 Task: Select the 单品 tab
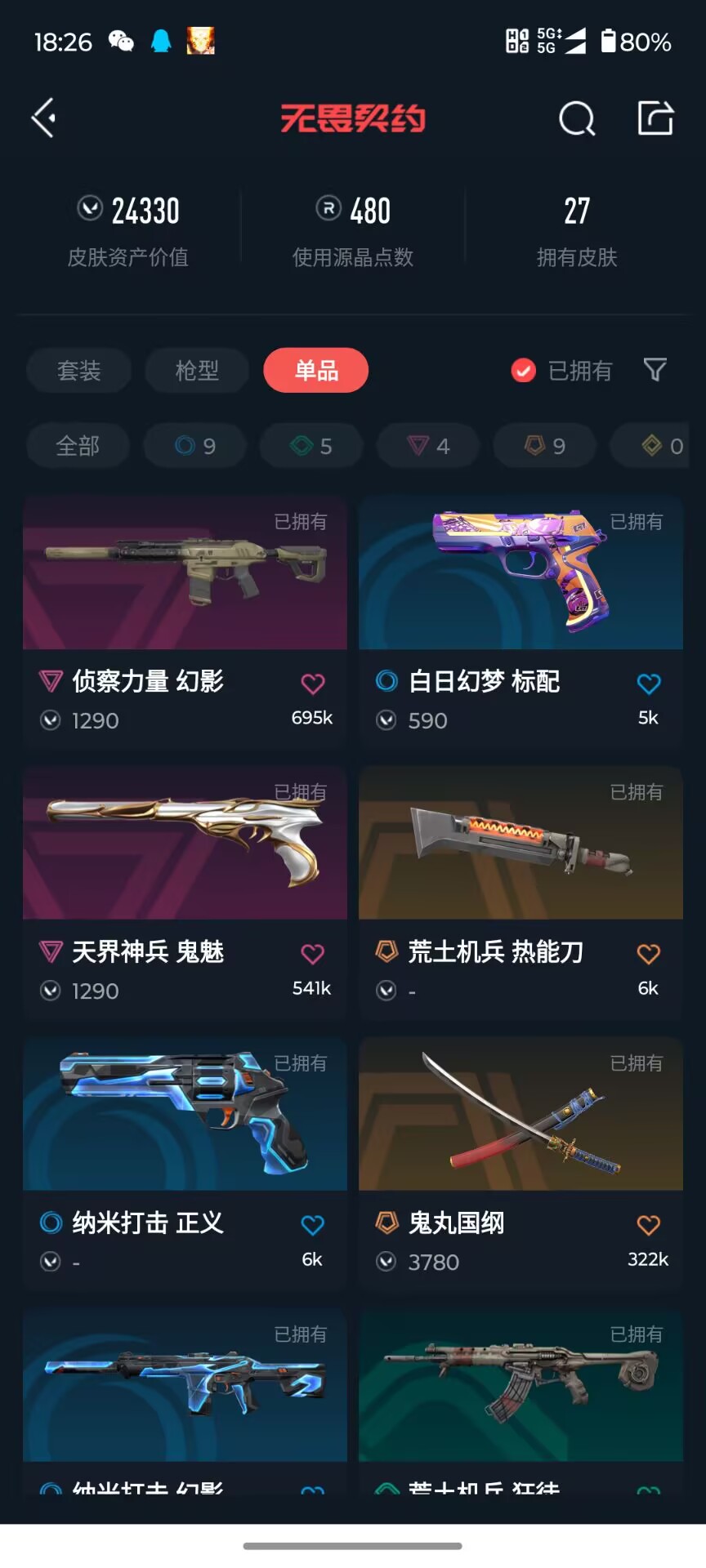(x=316, y=371)
